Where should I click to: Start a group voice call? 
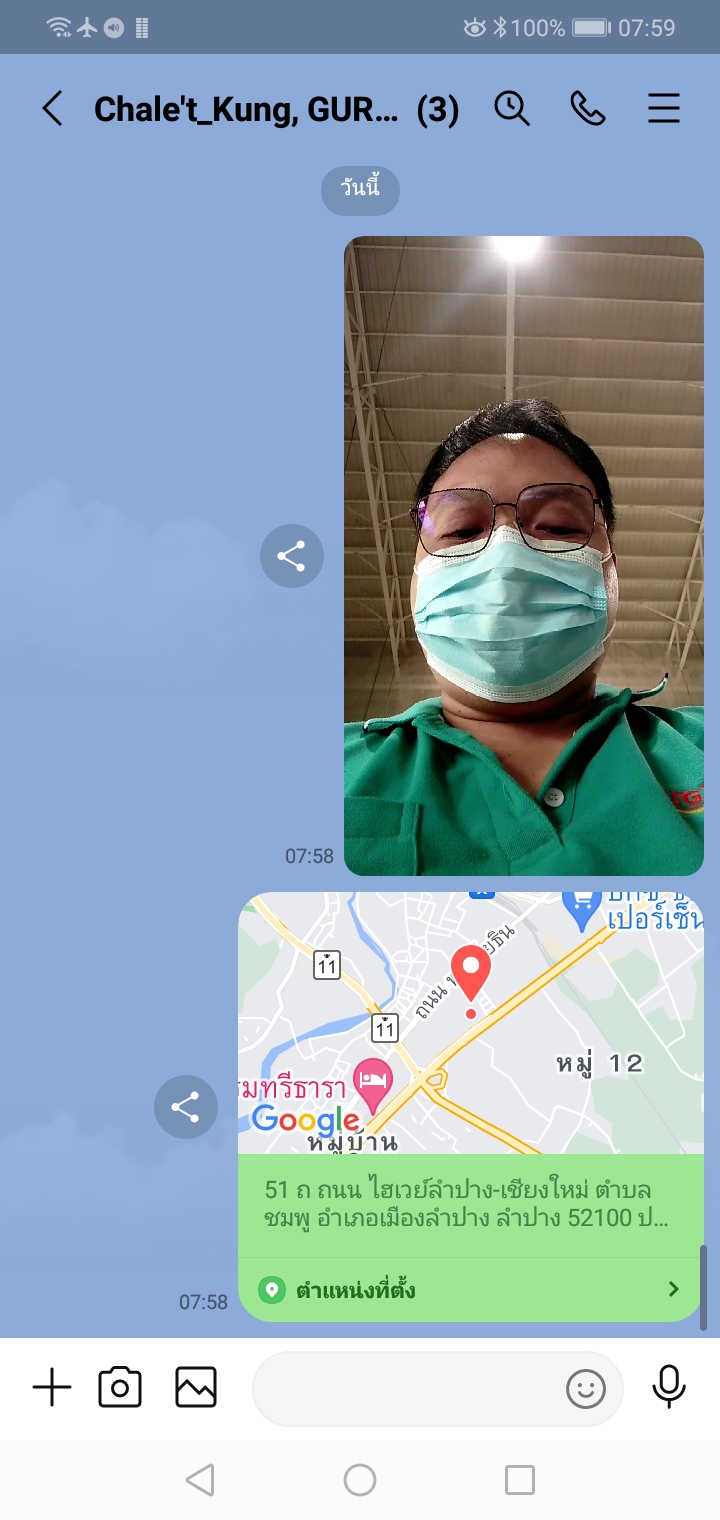tap(588, 109)
